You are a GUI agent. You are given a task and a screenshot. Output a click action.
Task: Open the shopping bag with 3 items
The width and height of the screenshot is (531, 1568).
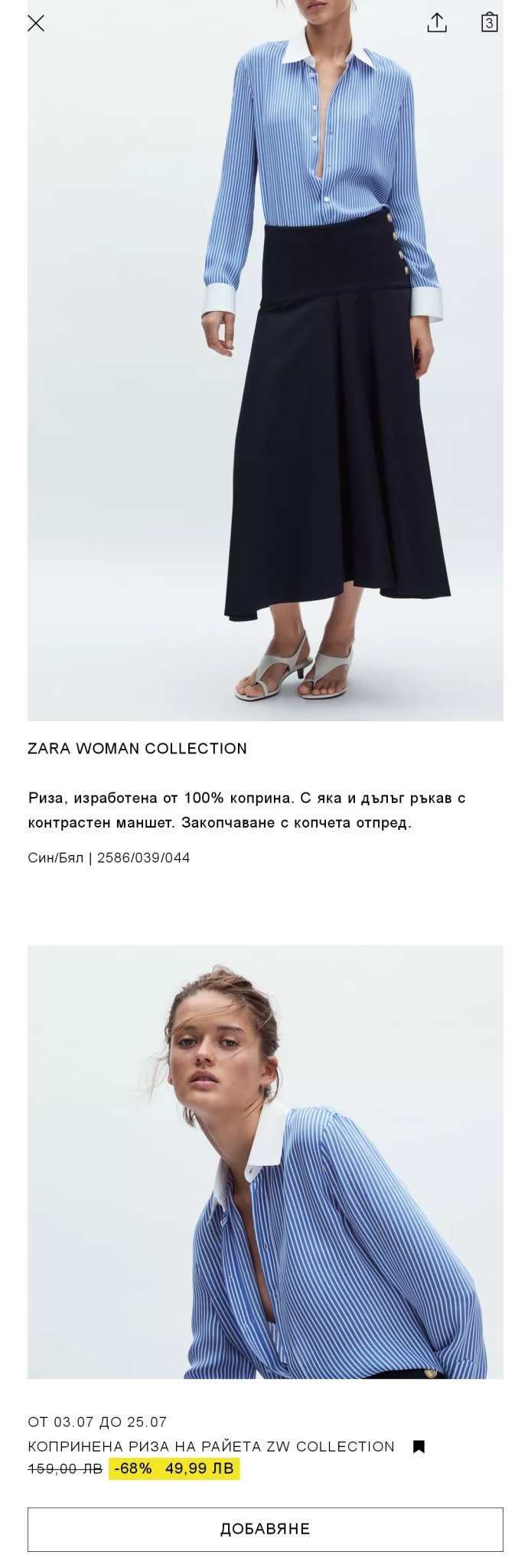[489, 22]
